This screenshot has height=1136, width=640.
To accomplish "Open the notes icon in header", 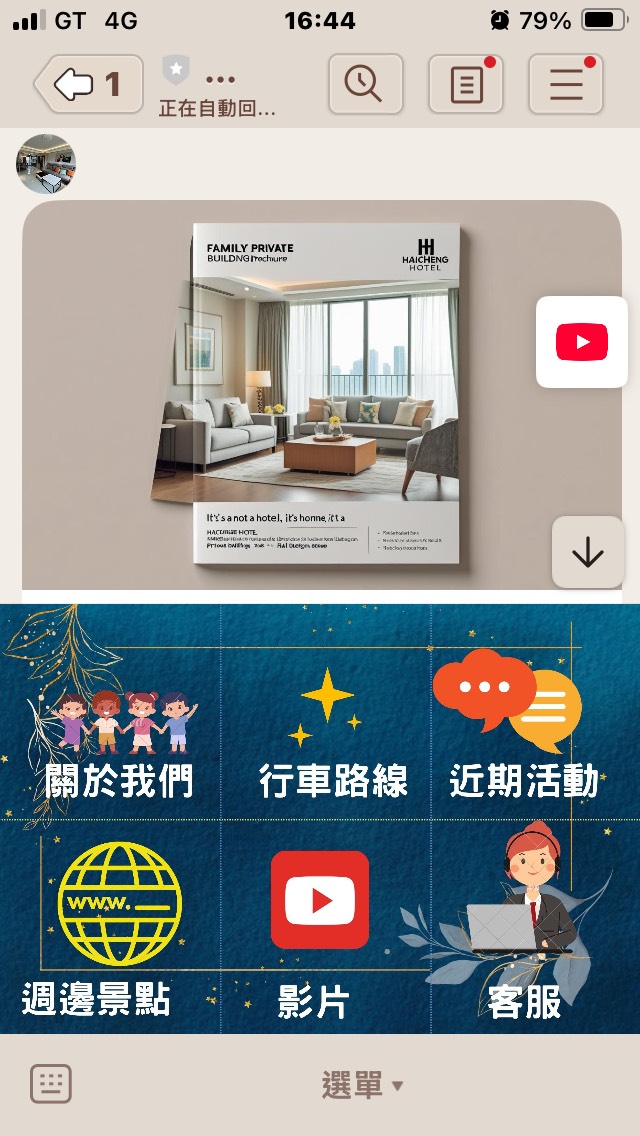I will [x=465, y=85].
